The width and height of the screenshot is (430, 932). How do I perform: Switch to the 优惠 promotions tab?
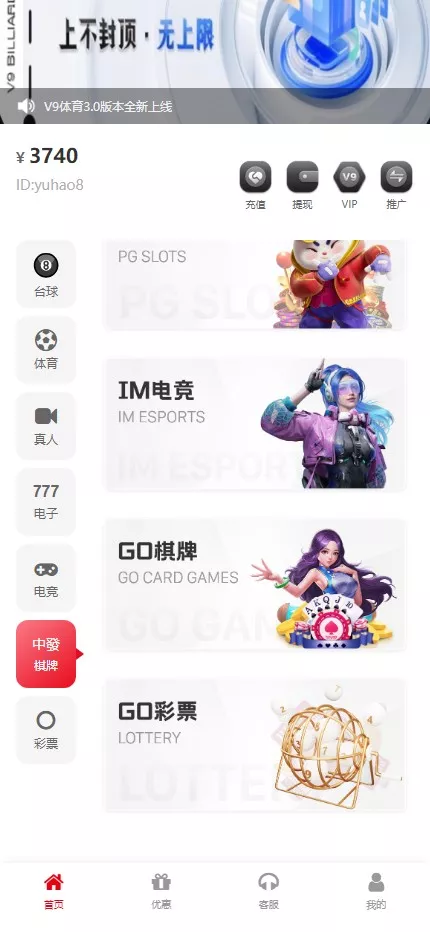[161, 892]
